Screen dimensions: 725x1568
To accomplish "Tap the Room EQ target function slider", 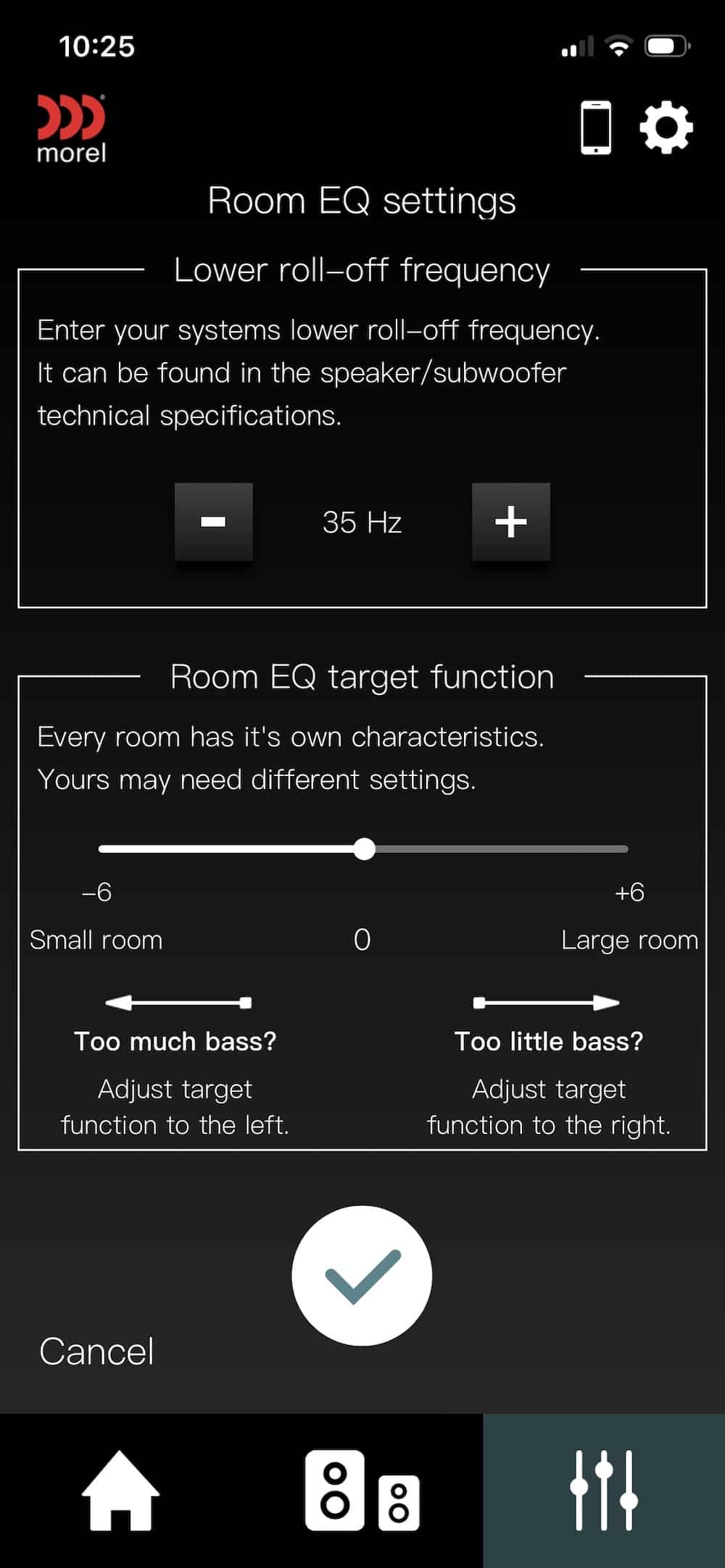I will coord(364,848).
